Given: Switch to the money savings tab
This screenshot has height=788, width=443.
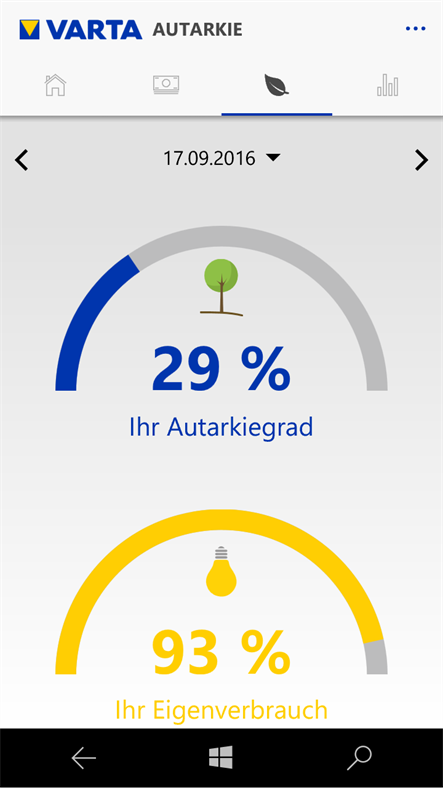Looking at the screenshot, I should (x=166, y=85).
